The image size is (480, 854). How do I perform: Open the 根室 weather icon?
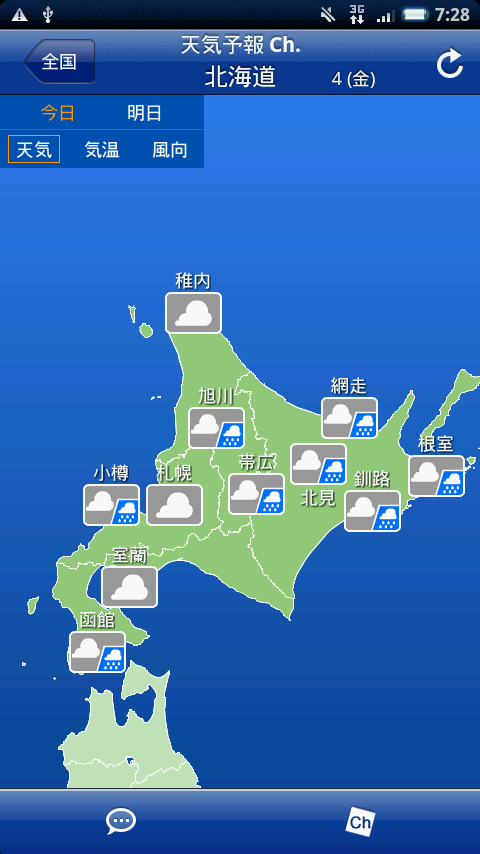click(x=436, y=476)
